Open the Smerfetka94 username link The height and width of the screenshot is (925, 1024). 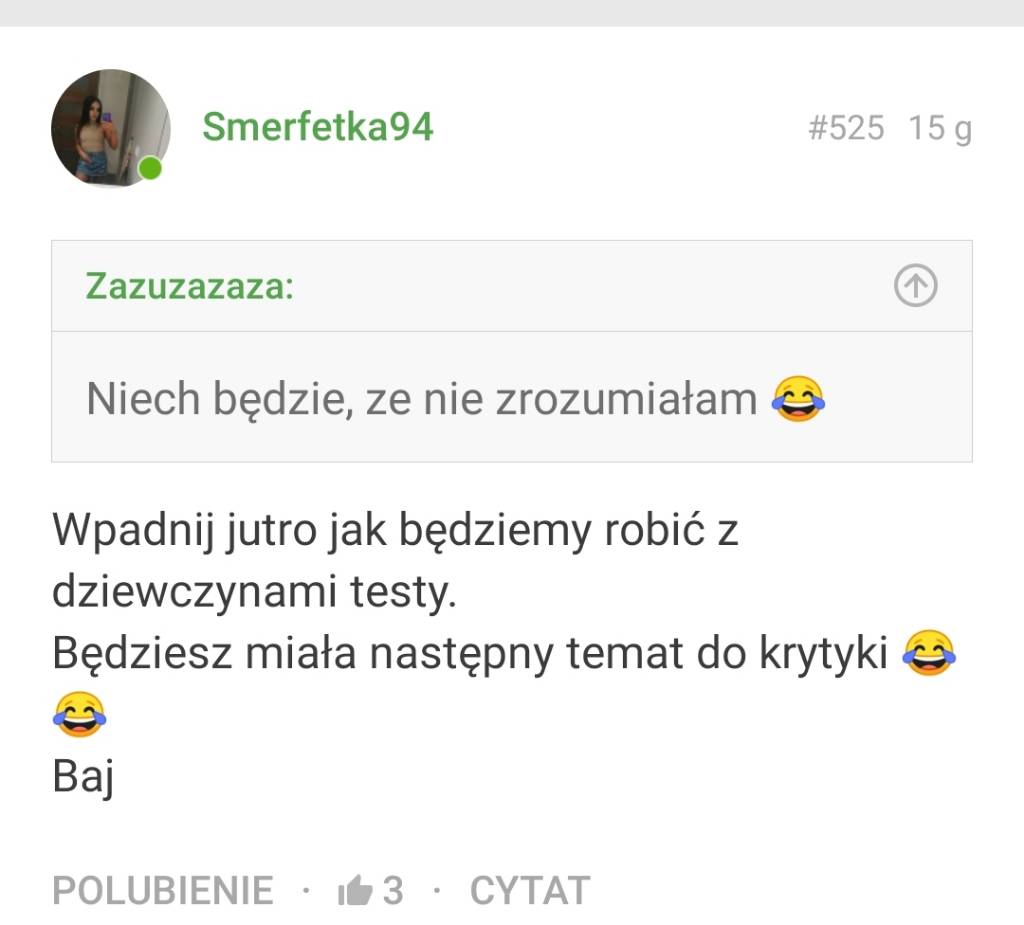pos(317,127)
